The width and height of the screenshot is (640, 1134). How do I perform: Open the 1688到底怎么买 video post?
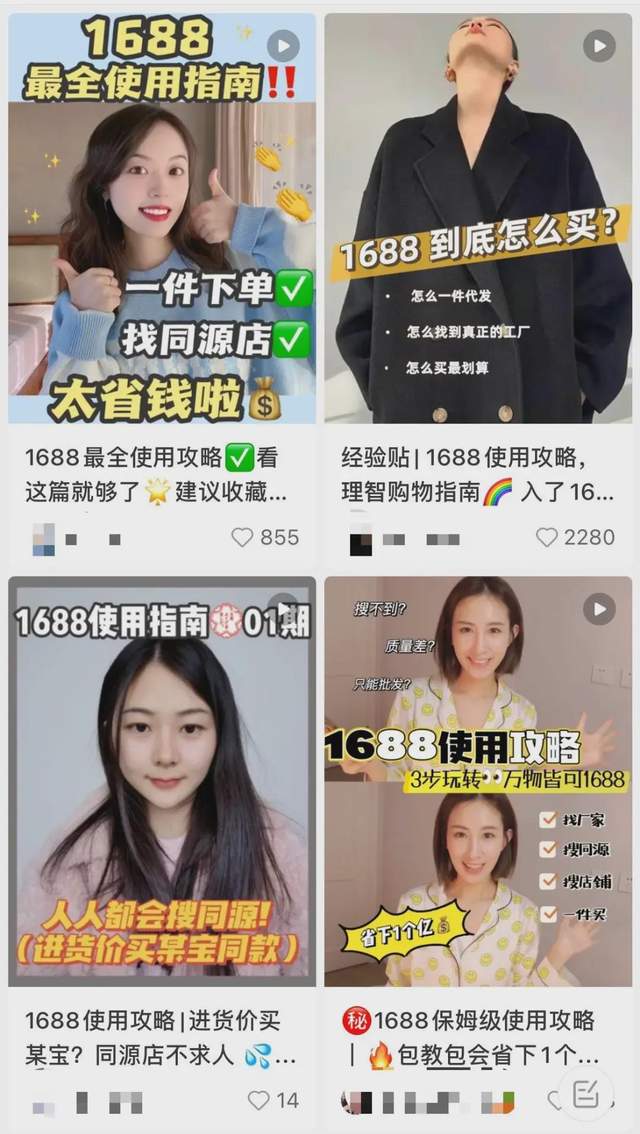click(x=478, y=220)
